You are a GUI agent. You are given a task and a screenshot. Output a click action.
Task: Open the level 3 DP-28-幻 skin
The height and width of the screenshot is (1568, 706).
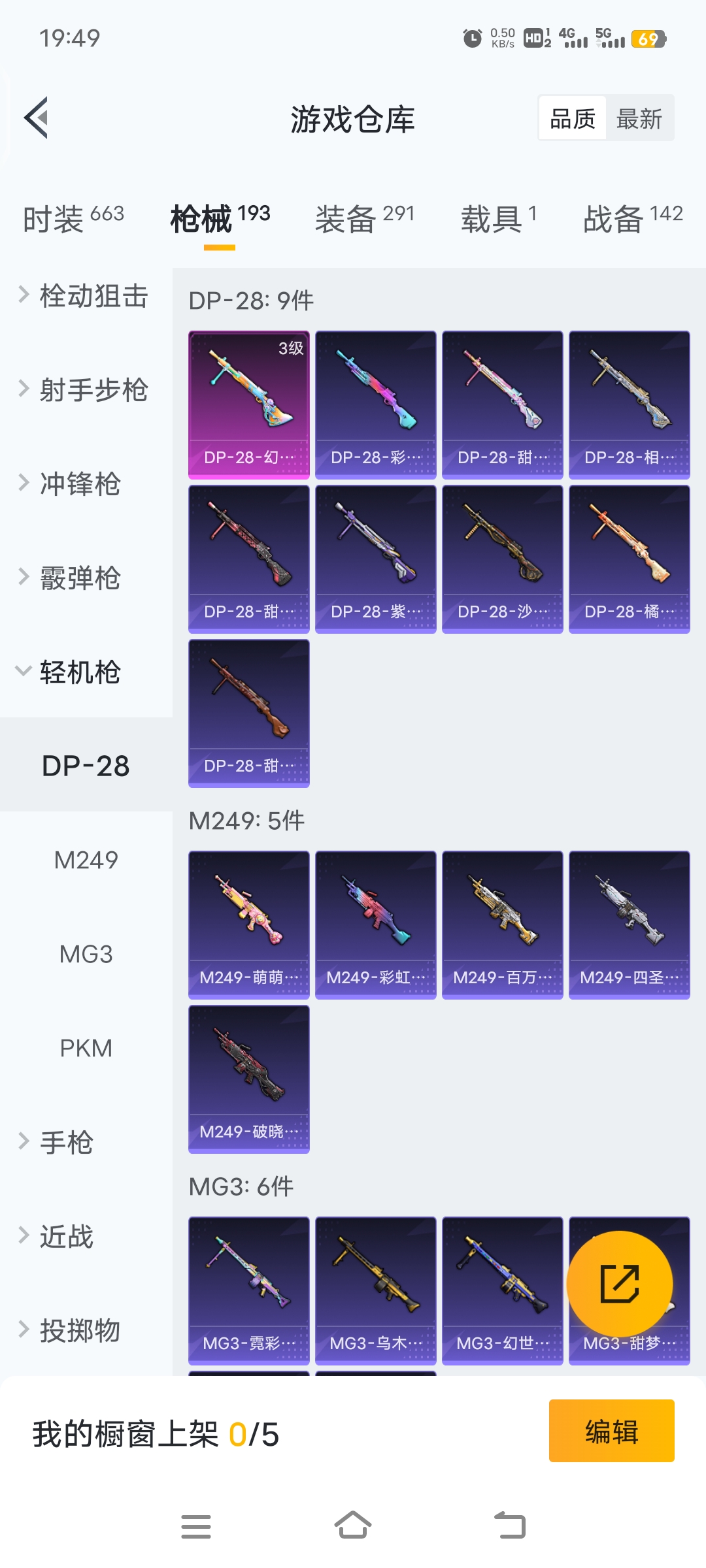(x=249, y=405)
